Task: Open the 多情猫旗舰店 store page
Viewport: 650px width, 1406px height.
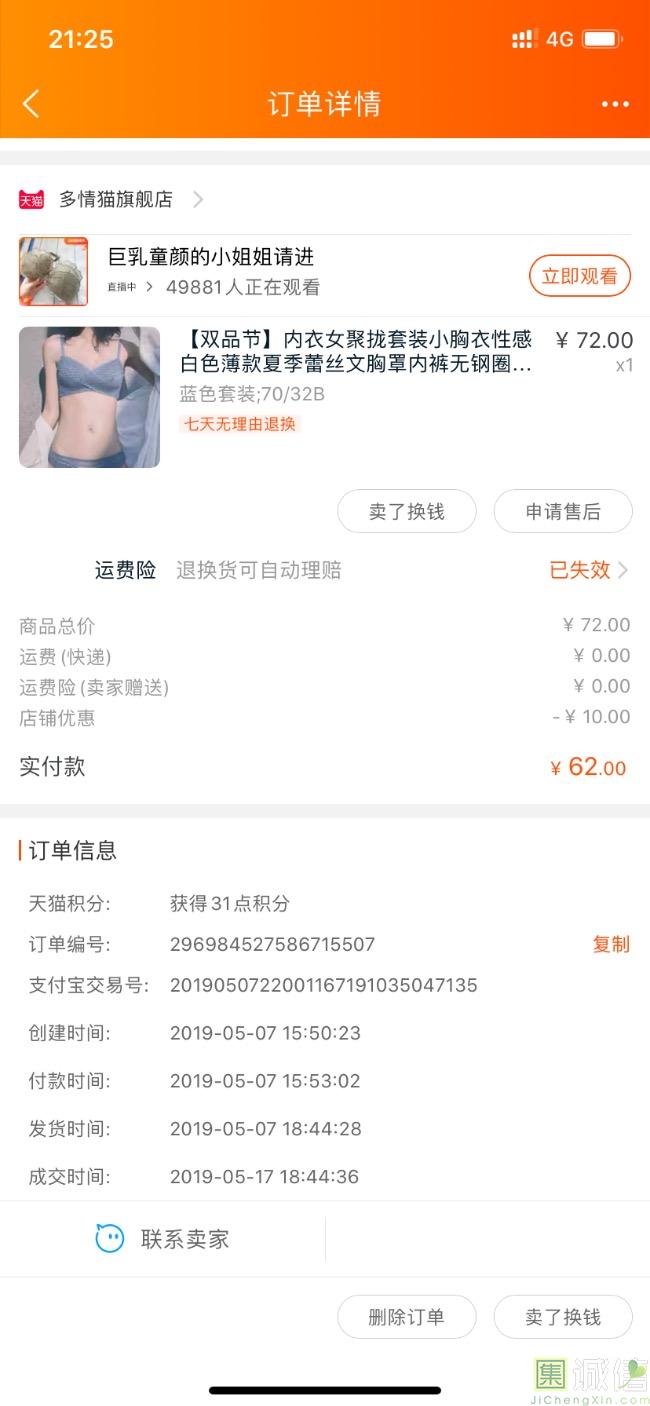Action: click(x=115, y=199)
